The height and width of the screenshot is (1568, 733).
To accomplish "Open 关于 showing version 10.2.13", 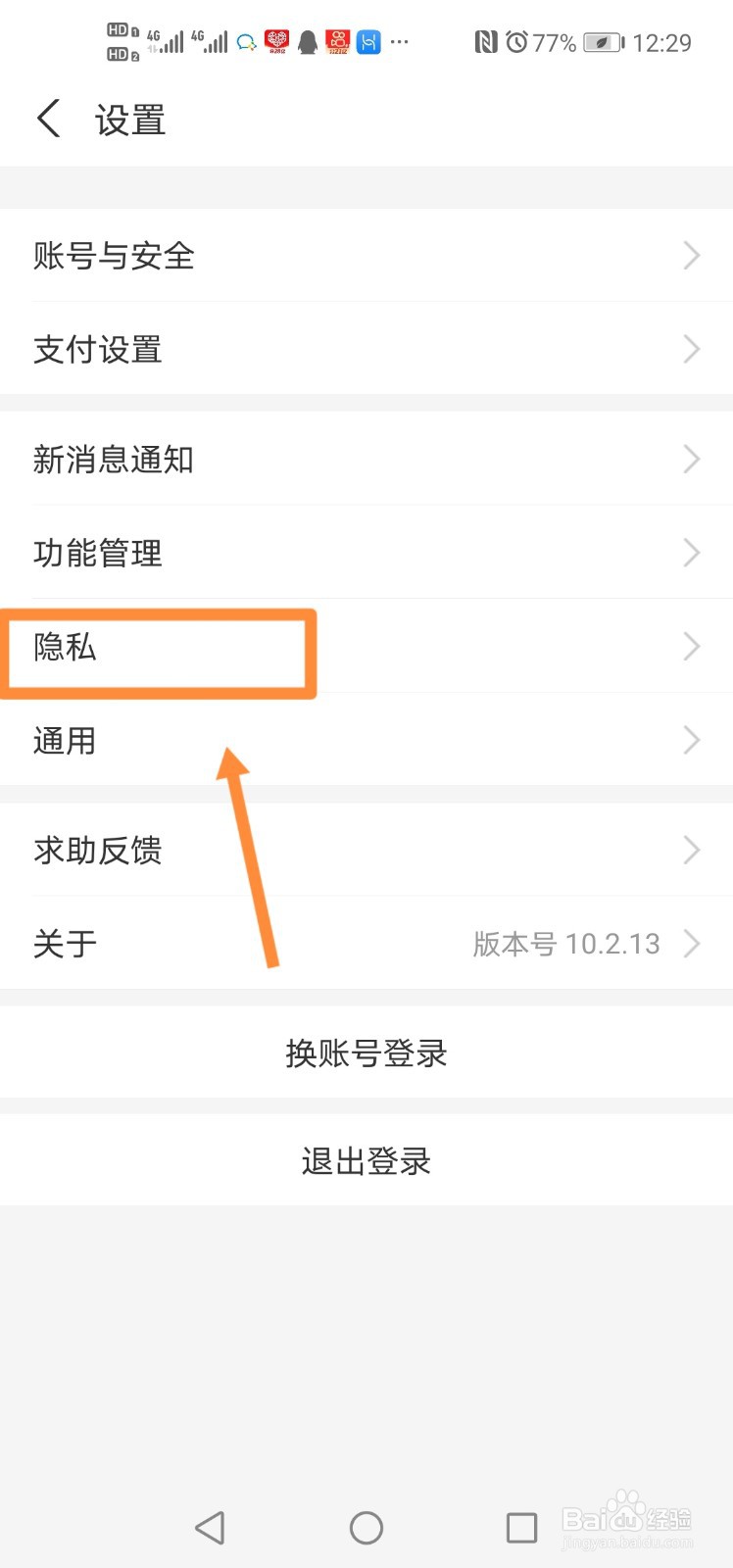I will point(366,944).
